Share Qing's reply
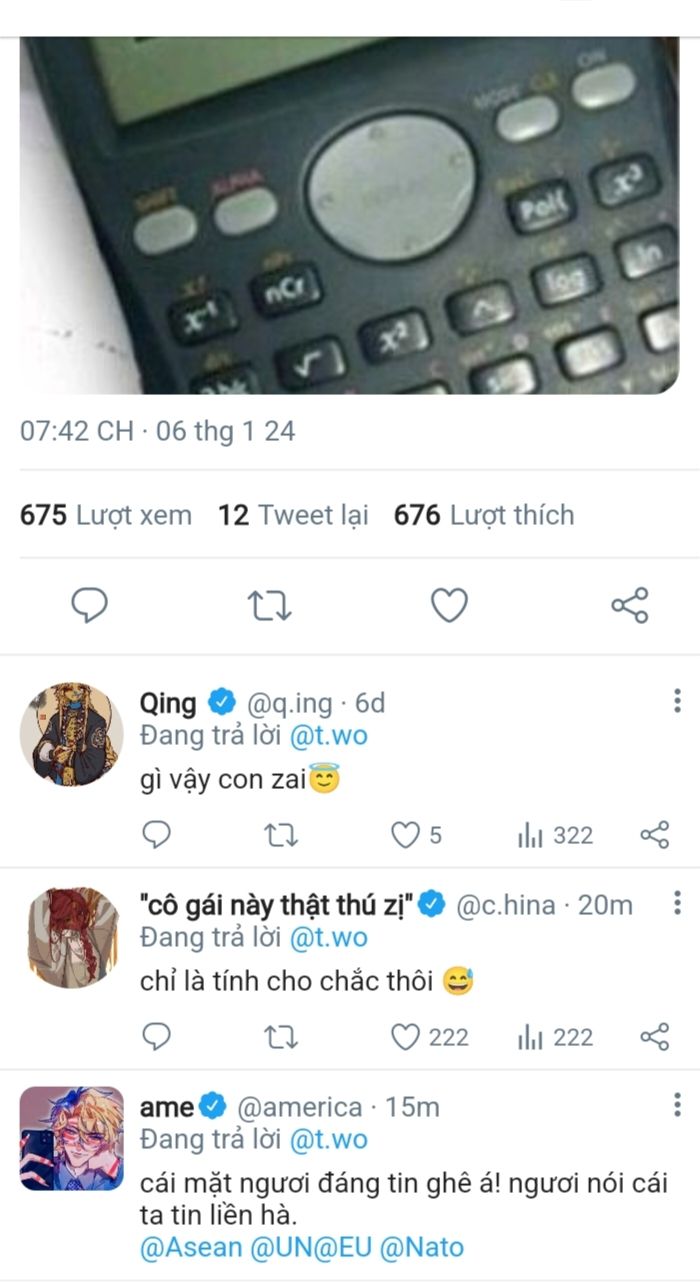 654,835
